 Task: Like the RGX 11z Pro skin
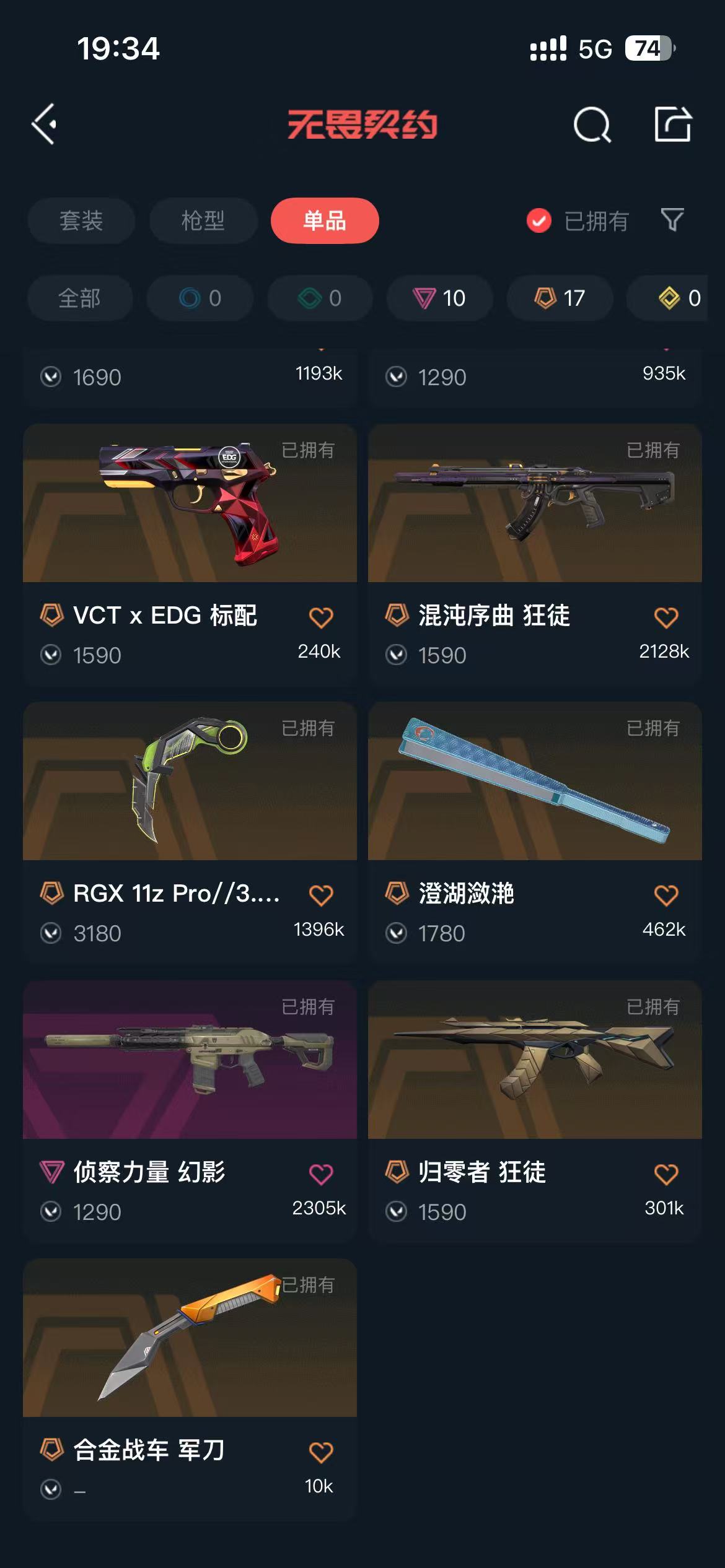321,895
